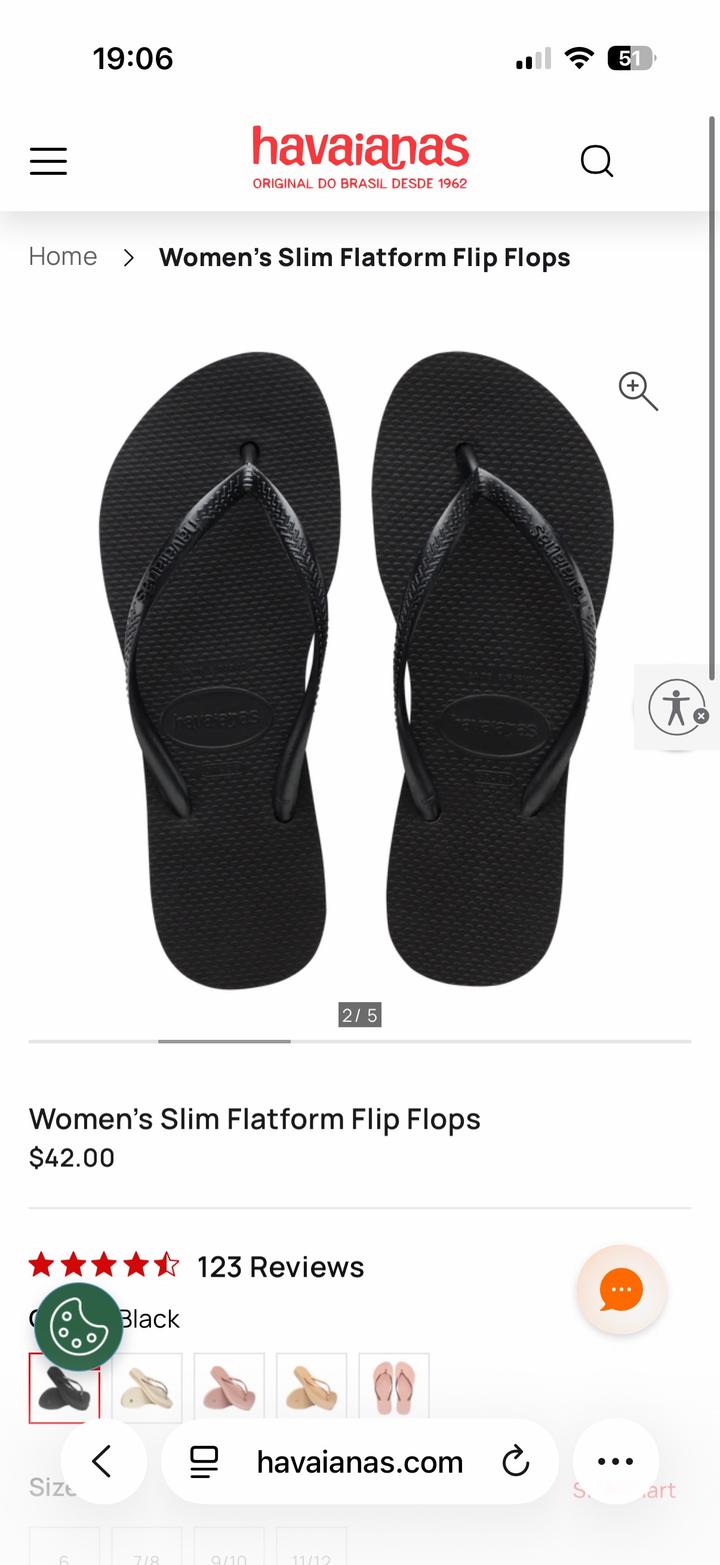Open the accessibility widget
The height and width of the screenshot is (1565, 720).
point(678,706)
